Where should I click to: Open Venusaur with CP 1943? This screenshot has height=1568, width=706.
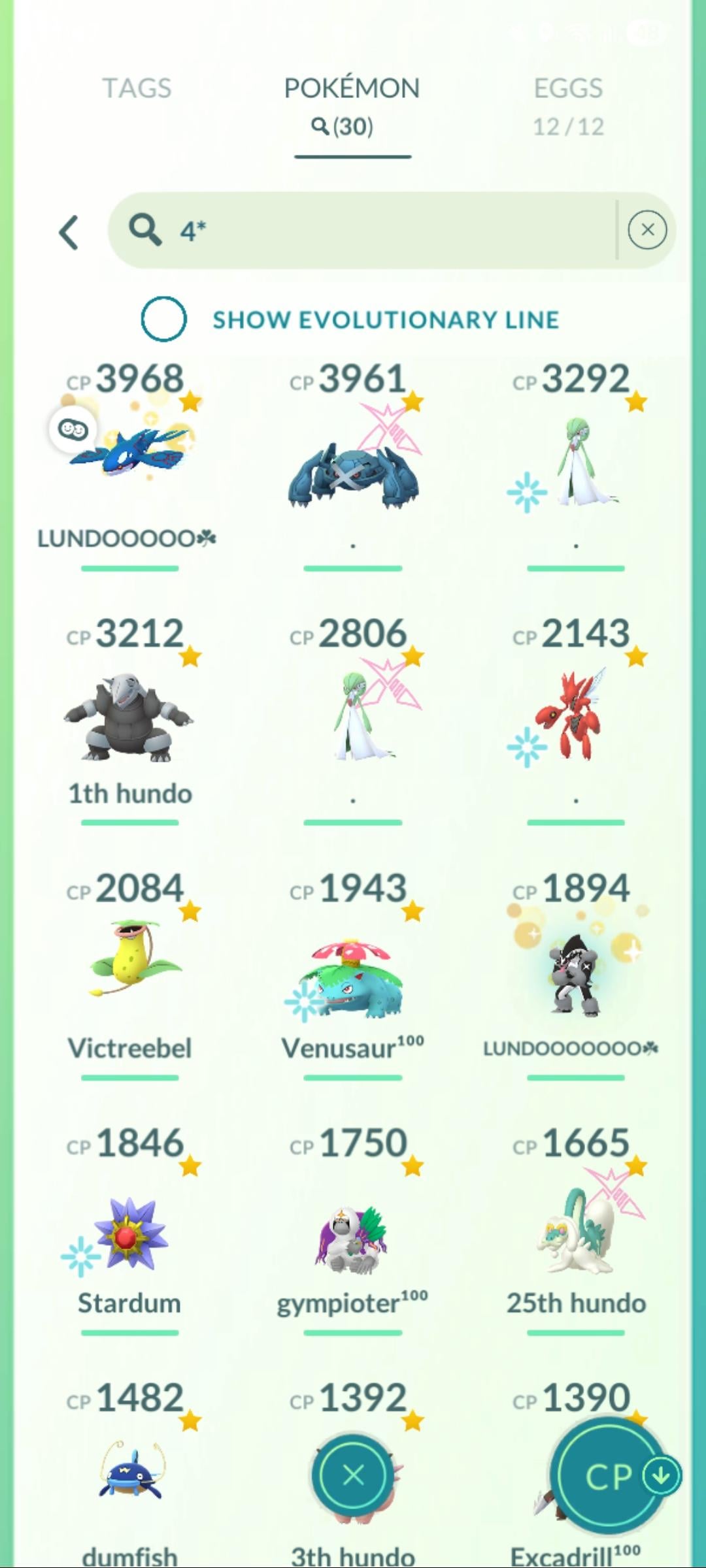352,973
